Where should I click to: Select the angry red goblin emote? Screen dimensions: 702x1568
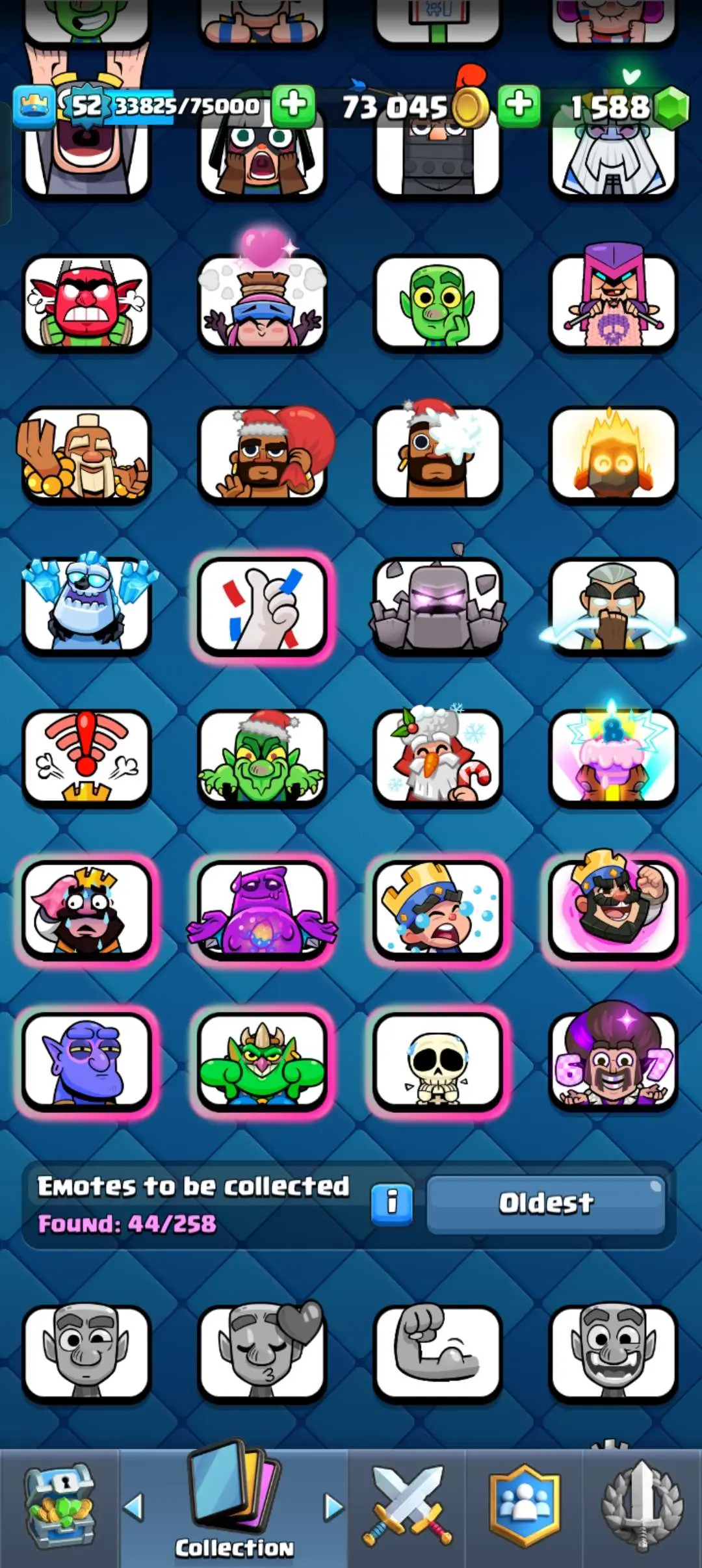tap(86, 304)
